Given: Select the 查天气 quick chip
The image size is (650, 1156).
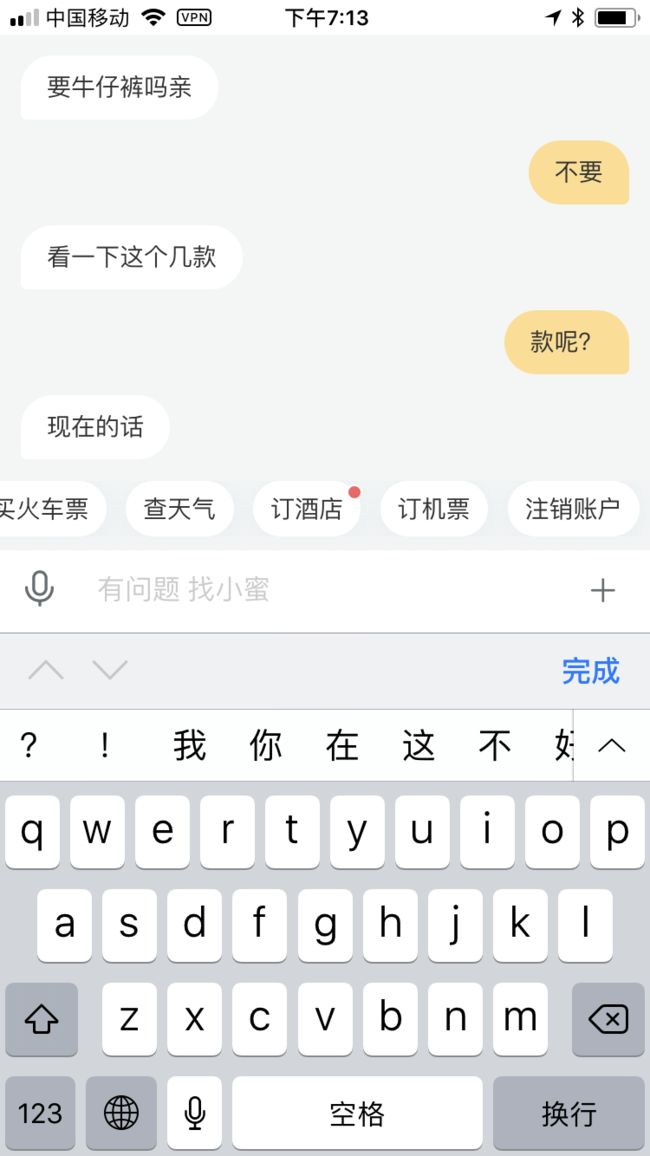Looking at the screenshot, I should (179, 509).
